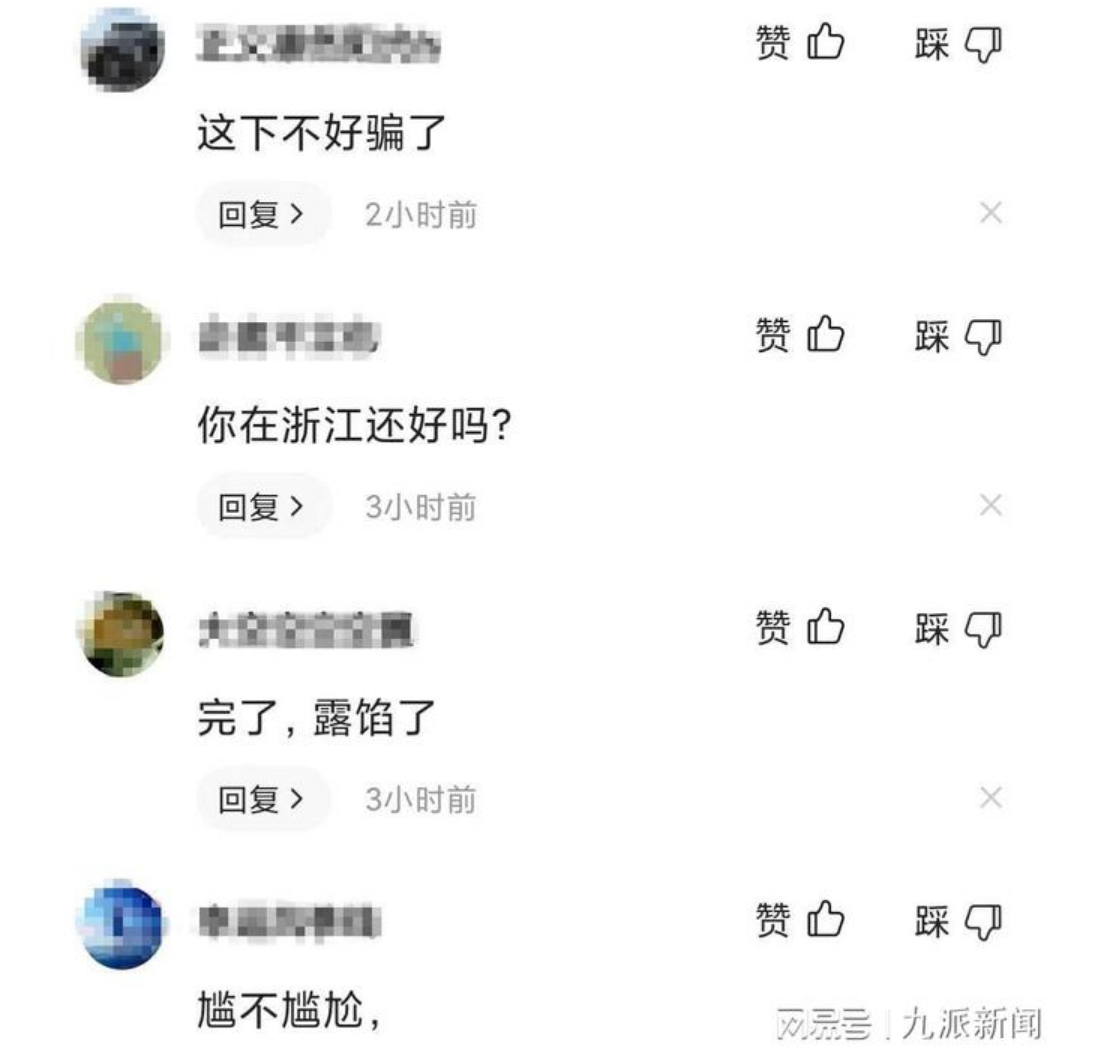Dismiss the comment "完了,露馅了"
The width and height of the screenshot is (1107, 1060).
tap(990, 798)
